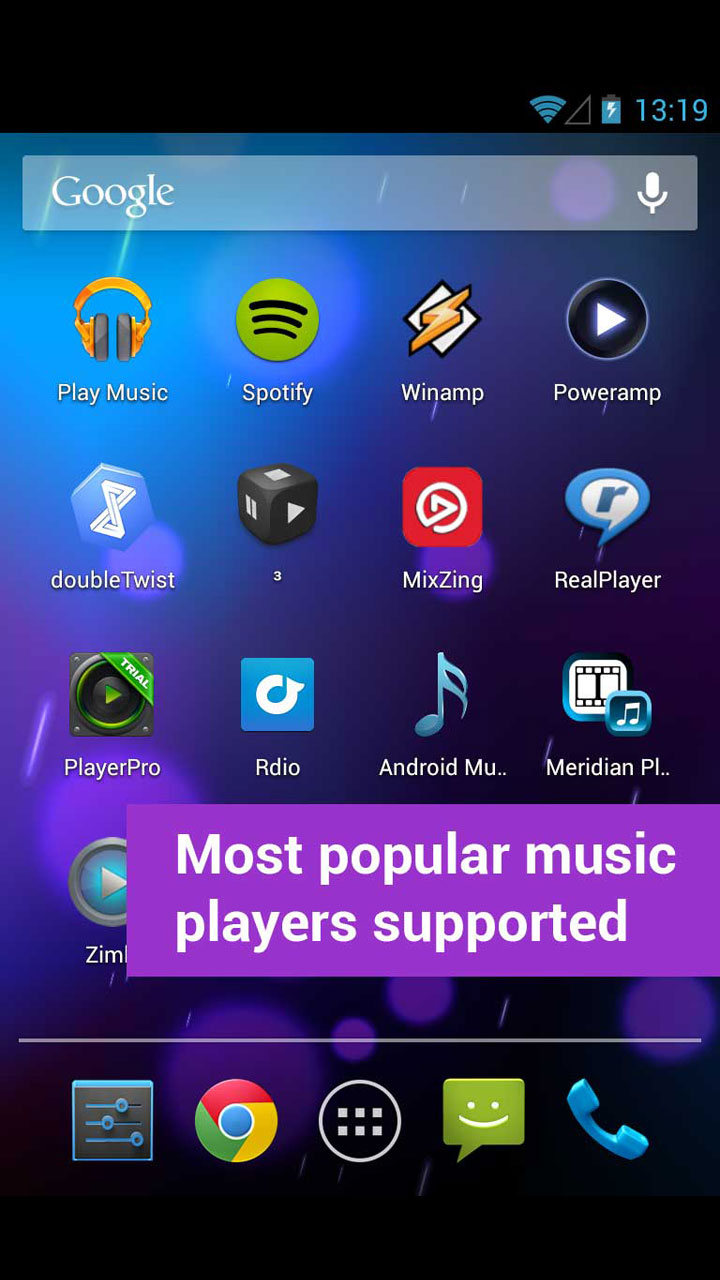Launch Rdio
The height and width of the screenshot is (1280, 720).
tap(277, 695)
